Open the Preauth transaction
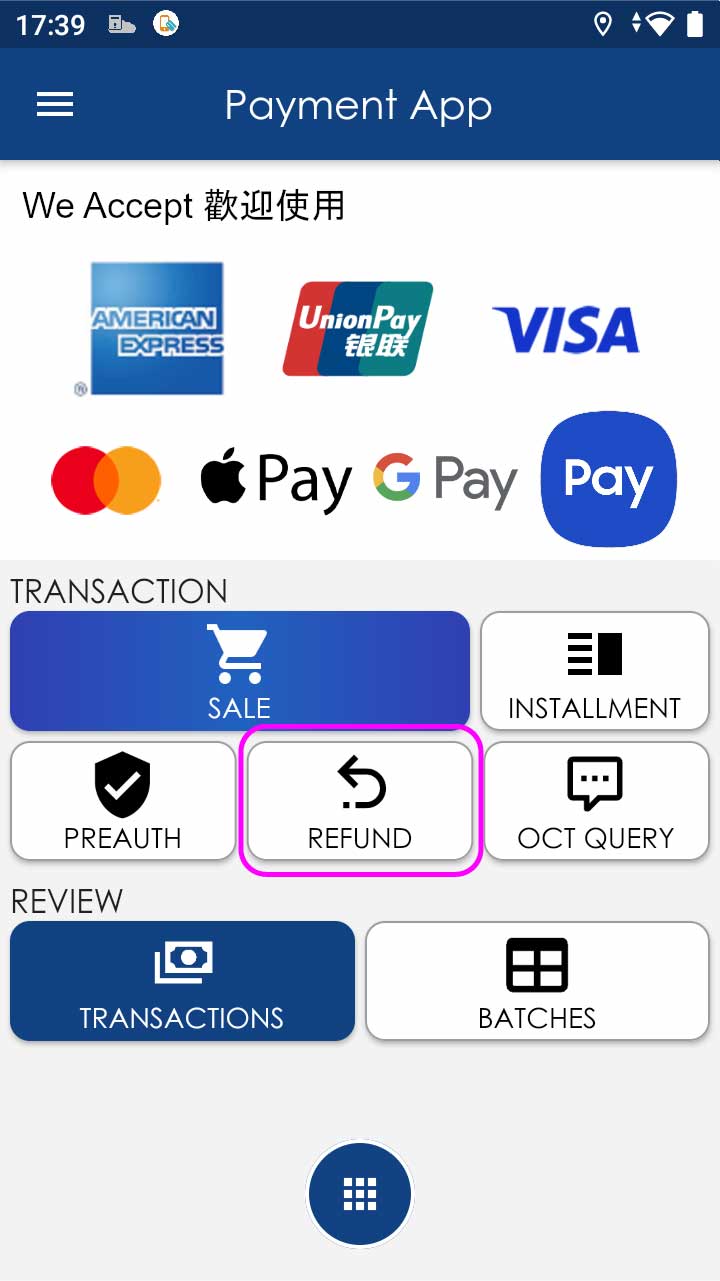Image resolution: width=720 pixels, height=1281 pixels. [123, 800]
